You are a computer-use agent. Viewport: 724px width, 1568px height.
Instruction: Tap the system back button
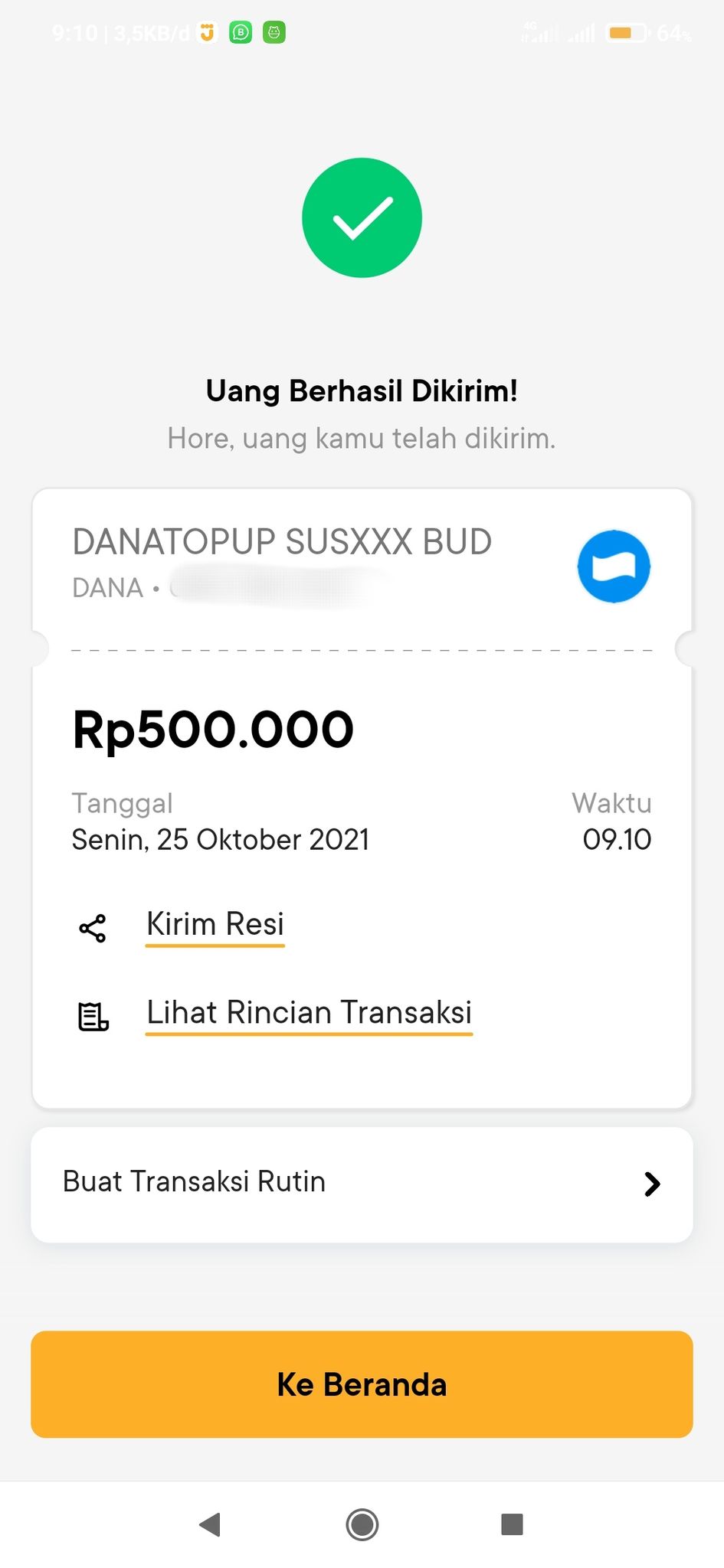coord(210,1524)
